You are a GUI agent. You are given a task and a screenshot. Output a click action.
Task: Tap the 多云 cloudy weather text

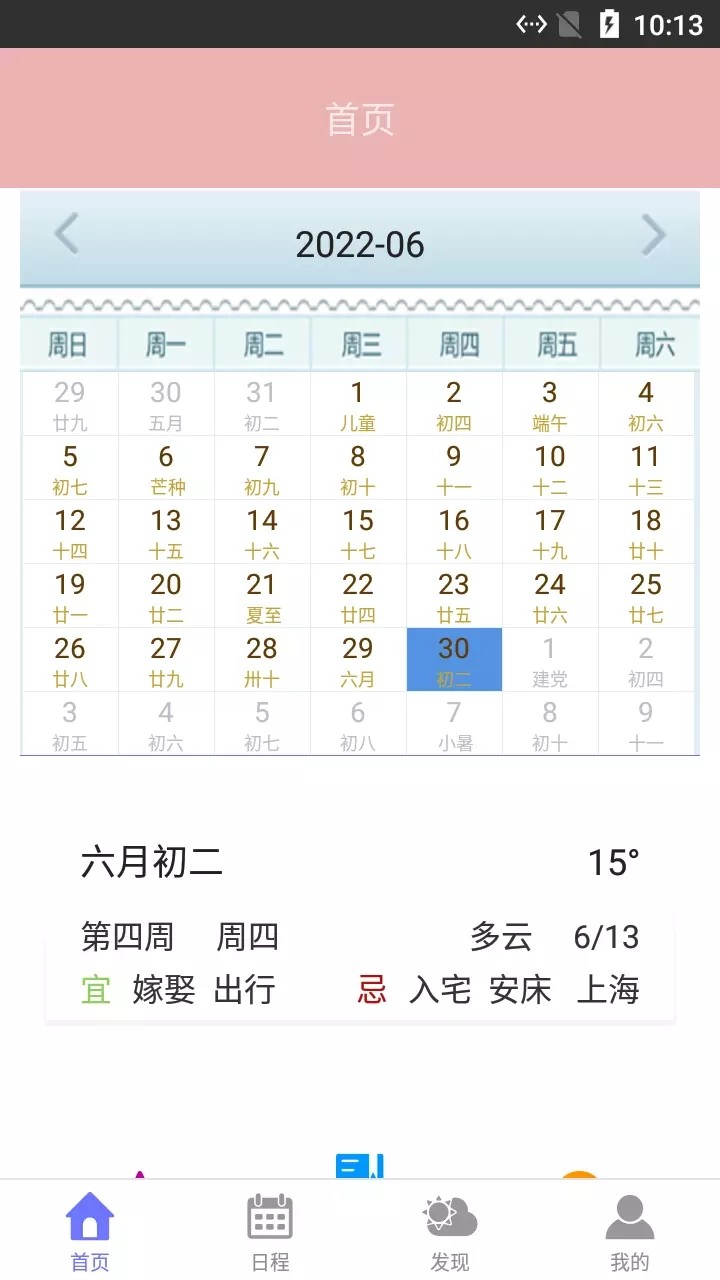(x=503, y=938)
